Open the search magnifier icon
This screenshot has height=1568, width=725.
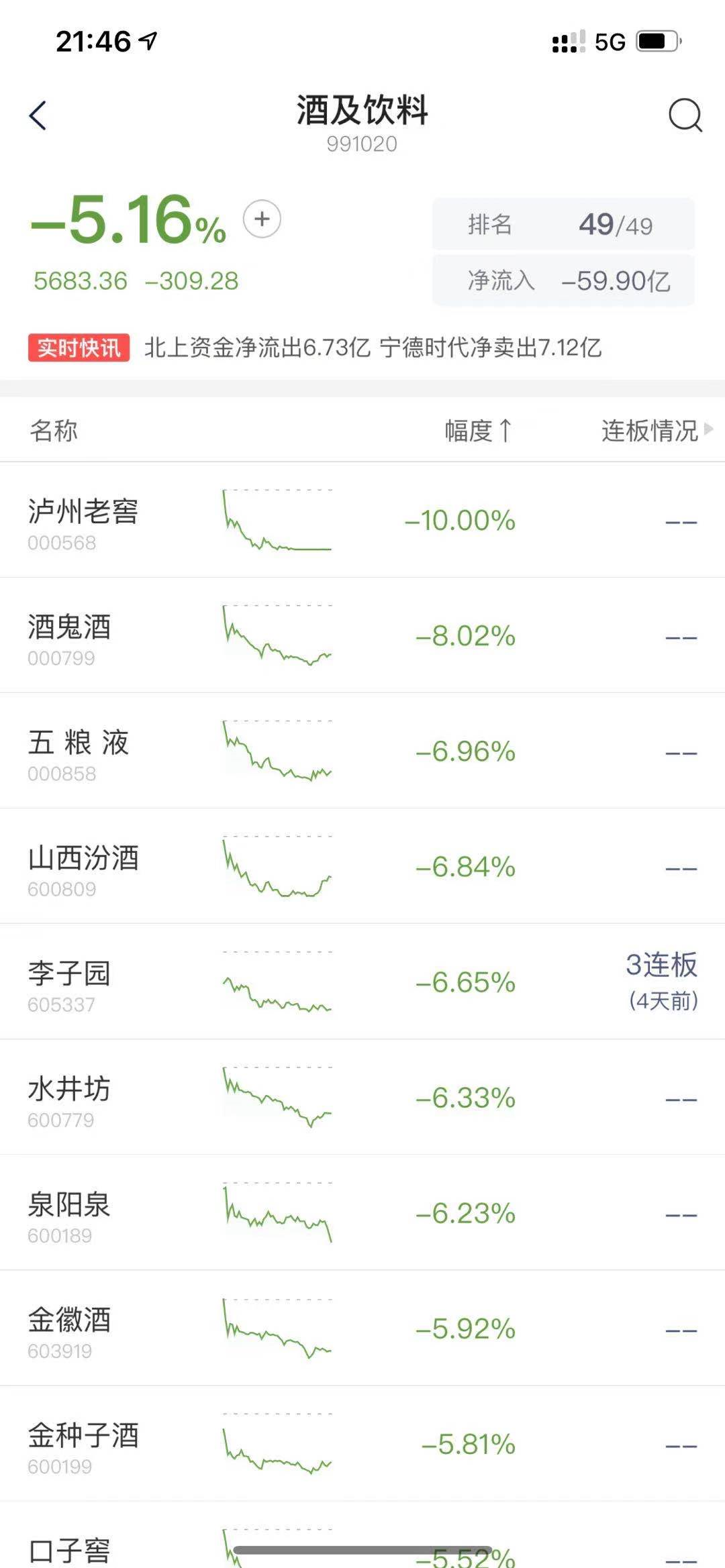[685, 115]
